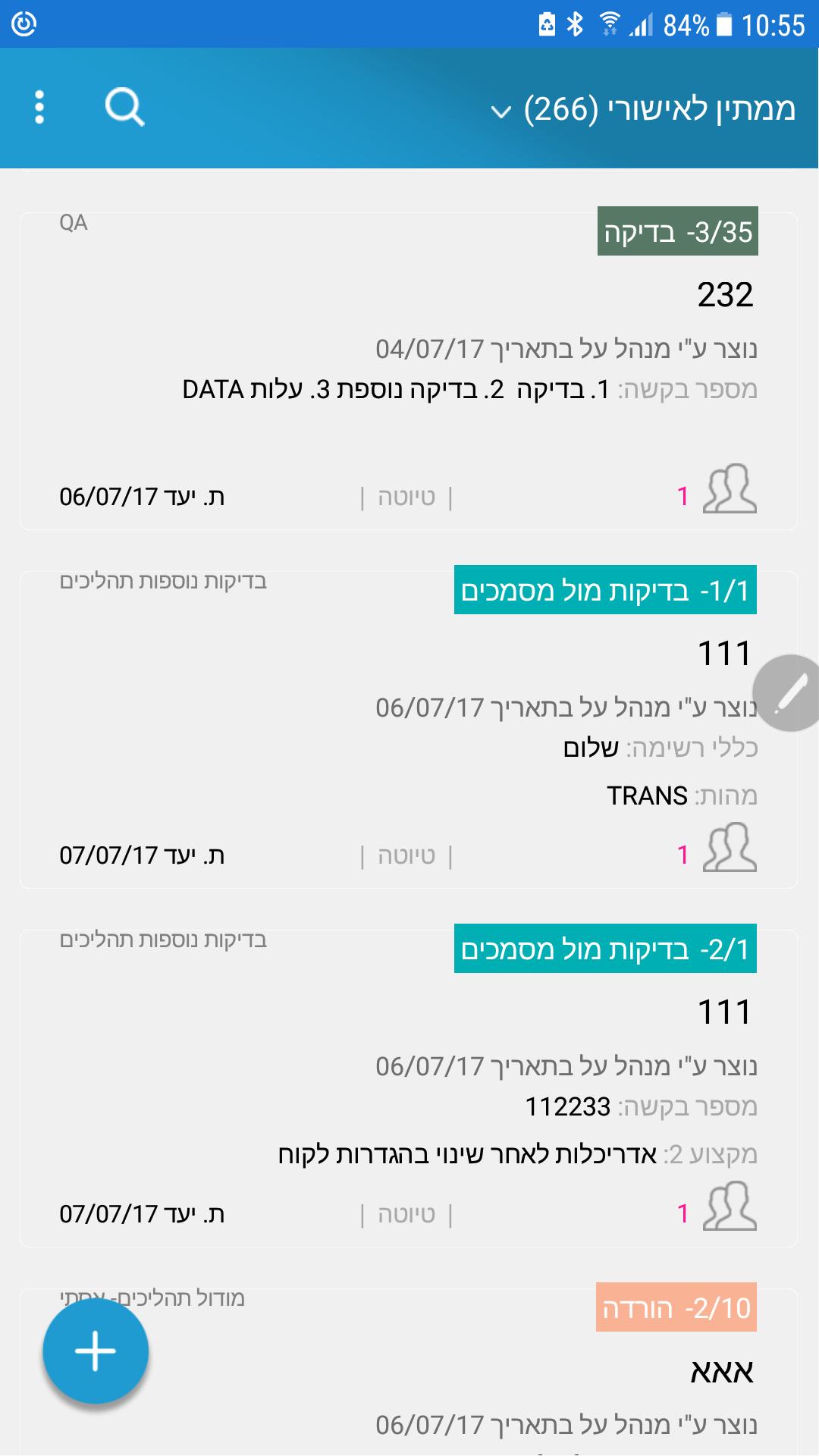Image resolution: width=819 pixels, height=1456 pixels.
Task: View participants on the 2/1 card
Action: pyautogui.click(x=729, y=1207)
